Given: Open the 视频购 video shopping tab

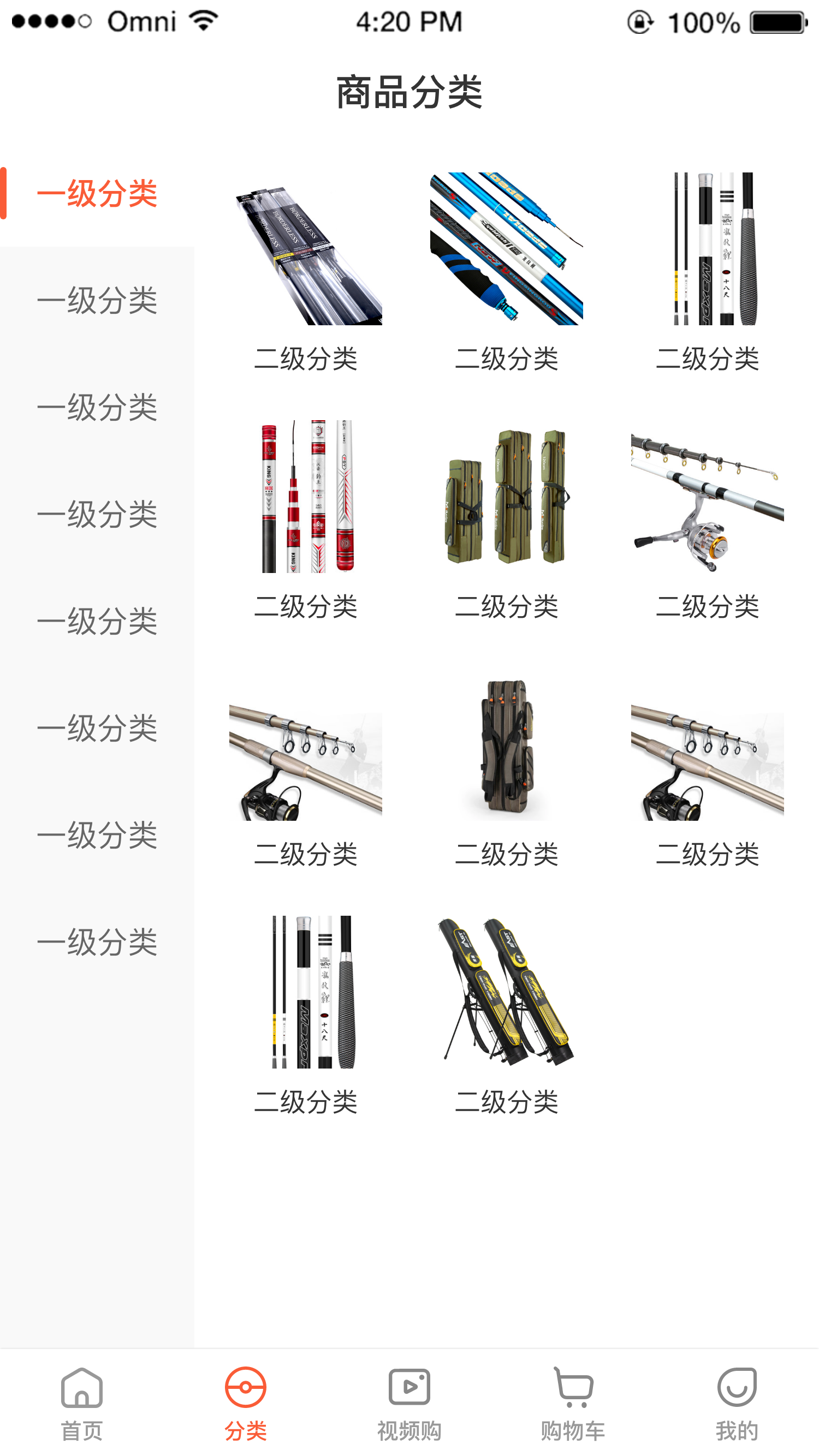Looking at the screenshot, I should coord(409,1403).
